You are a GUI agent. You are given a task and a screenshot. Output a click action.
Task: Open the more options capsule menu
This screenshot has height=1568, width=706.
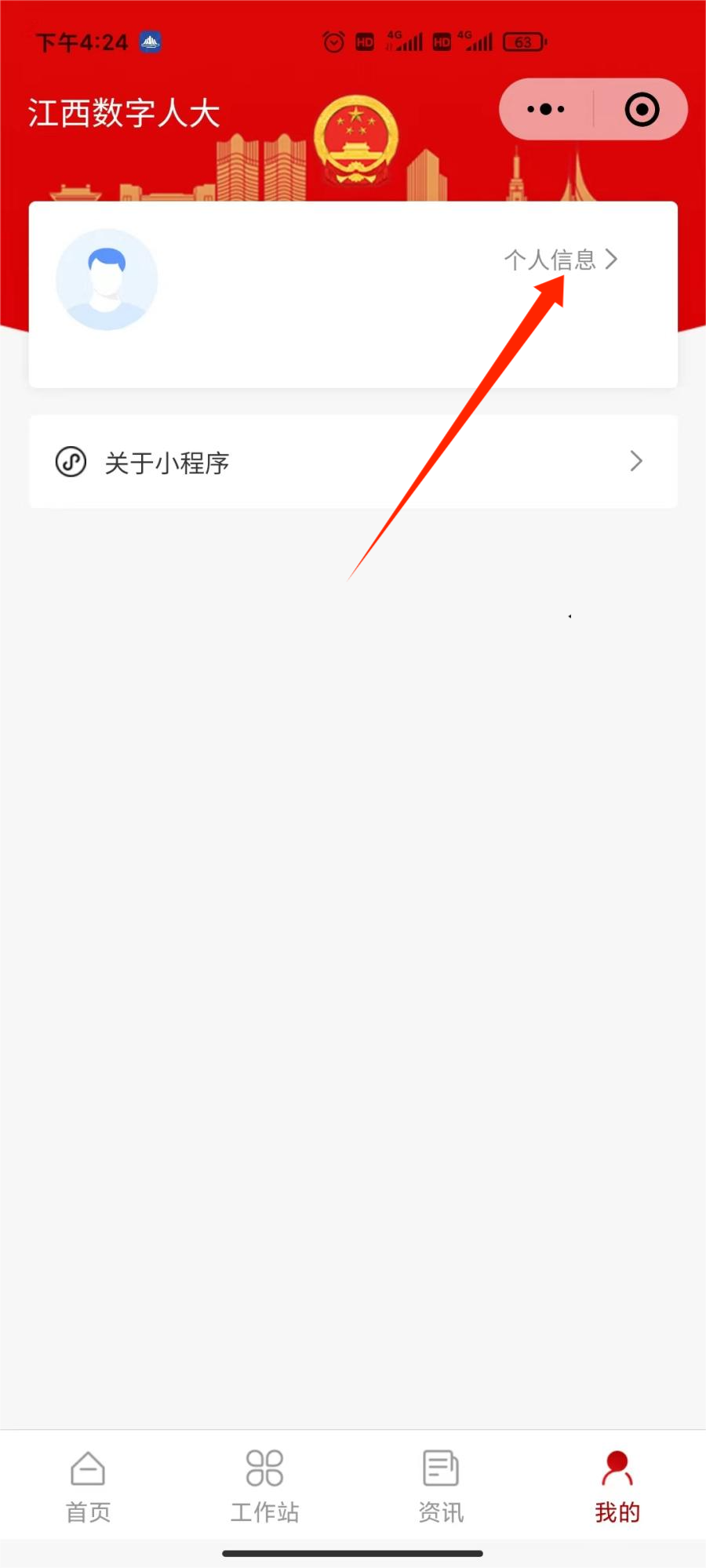click(x=545, y=110)
